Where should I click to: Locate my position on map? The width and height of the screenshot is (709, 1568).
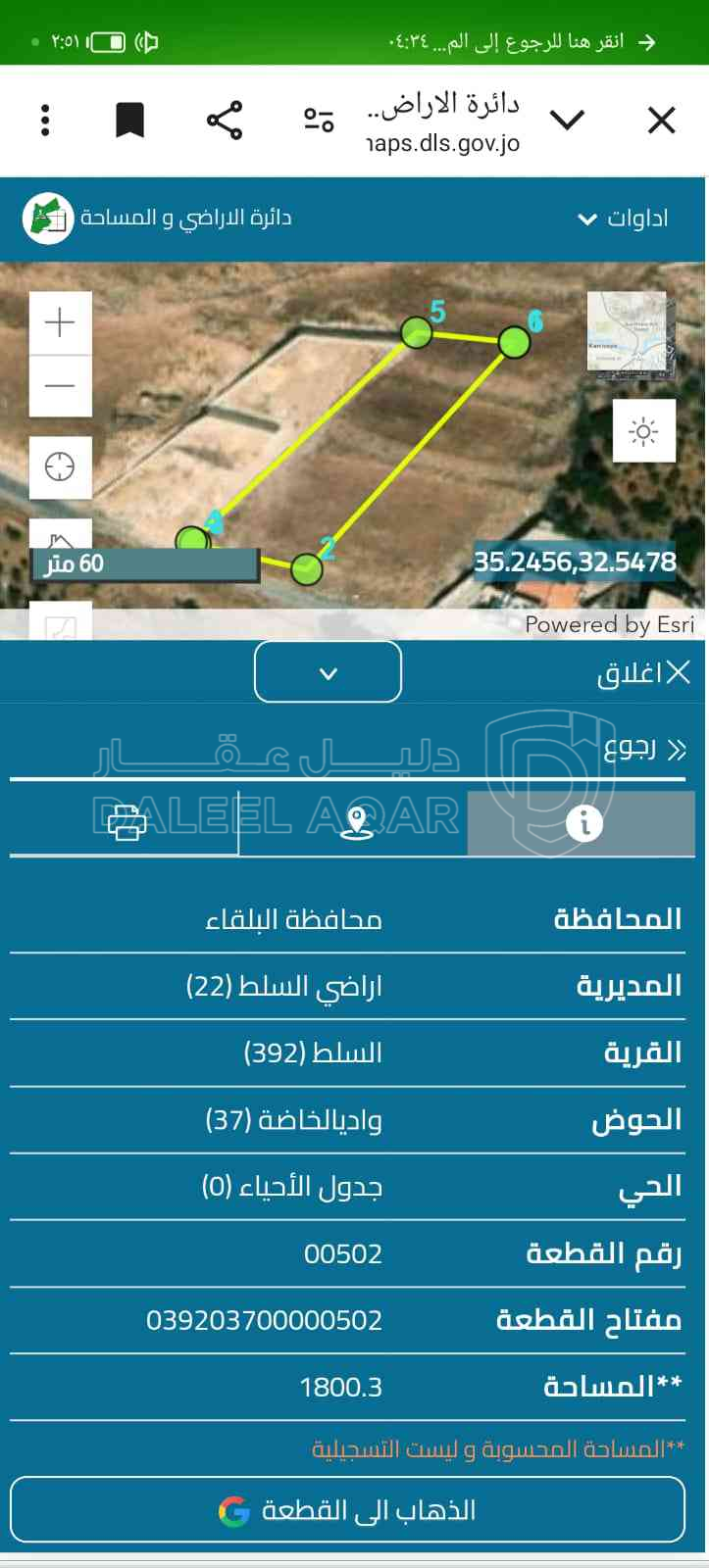[60, 466]
